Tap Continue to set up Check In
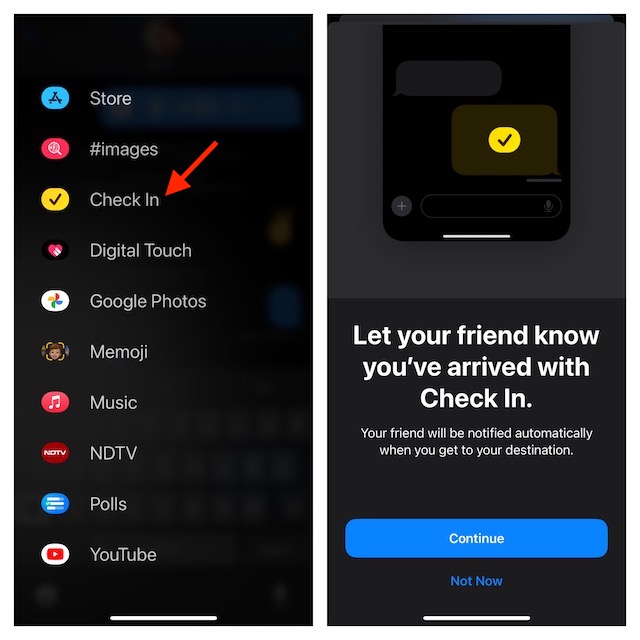This screenshot has width=640, height=640. tap(476, 538)
